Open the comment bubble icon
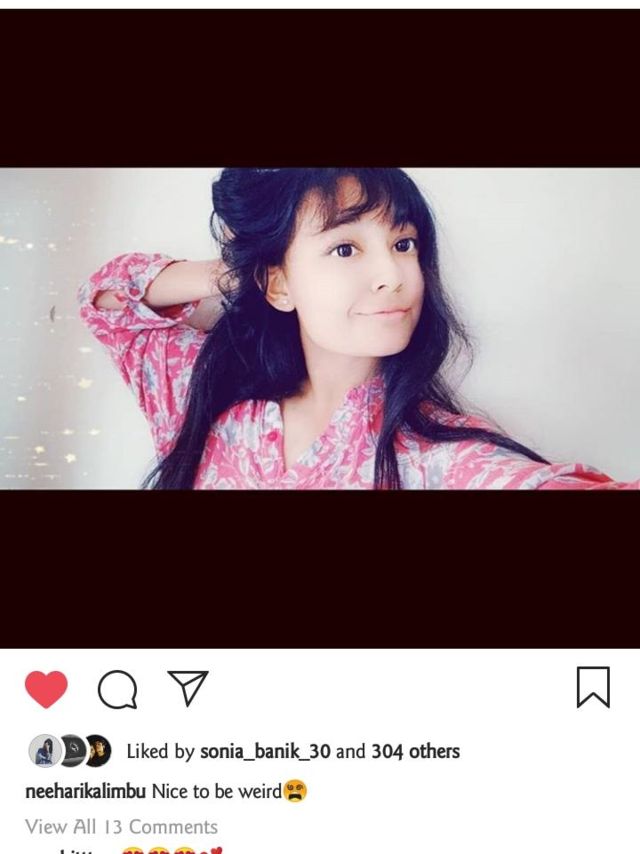The width and height of the screenshot is (640, 854). [x=117, y=689]
